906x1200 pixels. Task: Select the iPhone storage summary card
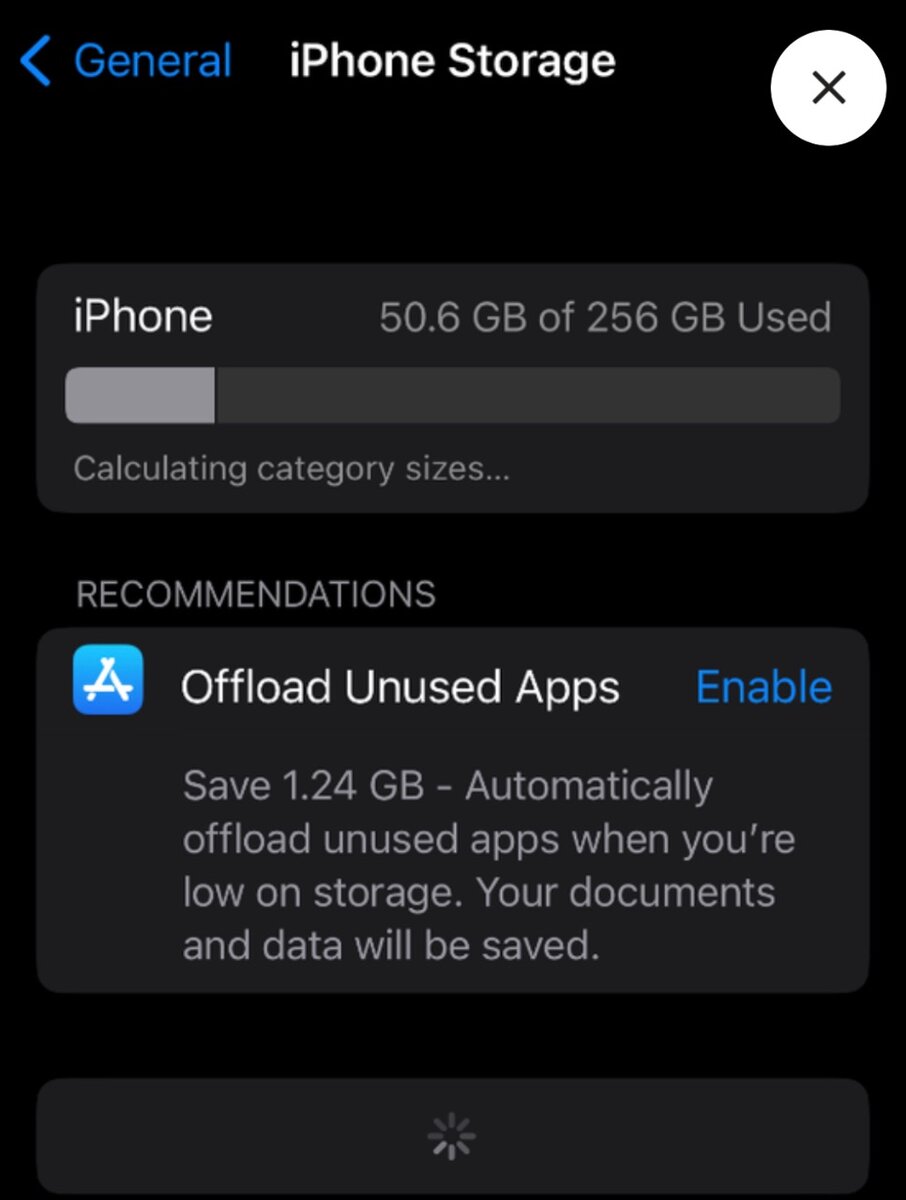coord(453,385)
